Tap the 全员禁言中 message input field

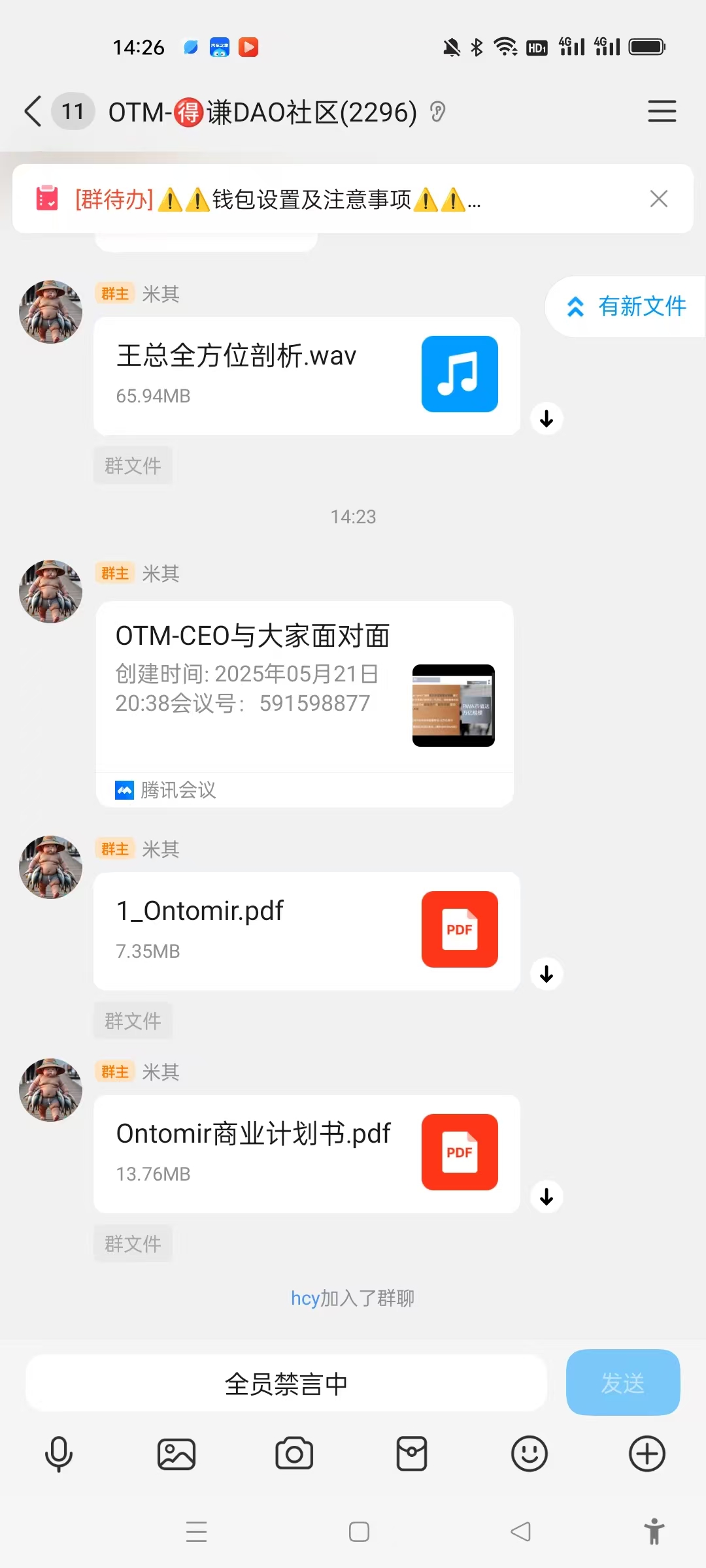point(286,1382)
